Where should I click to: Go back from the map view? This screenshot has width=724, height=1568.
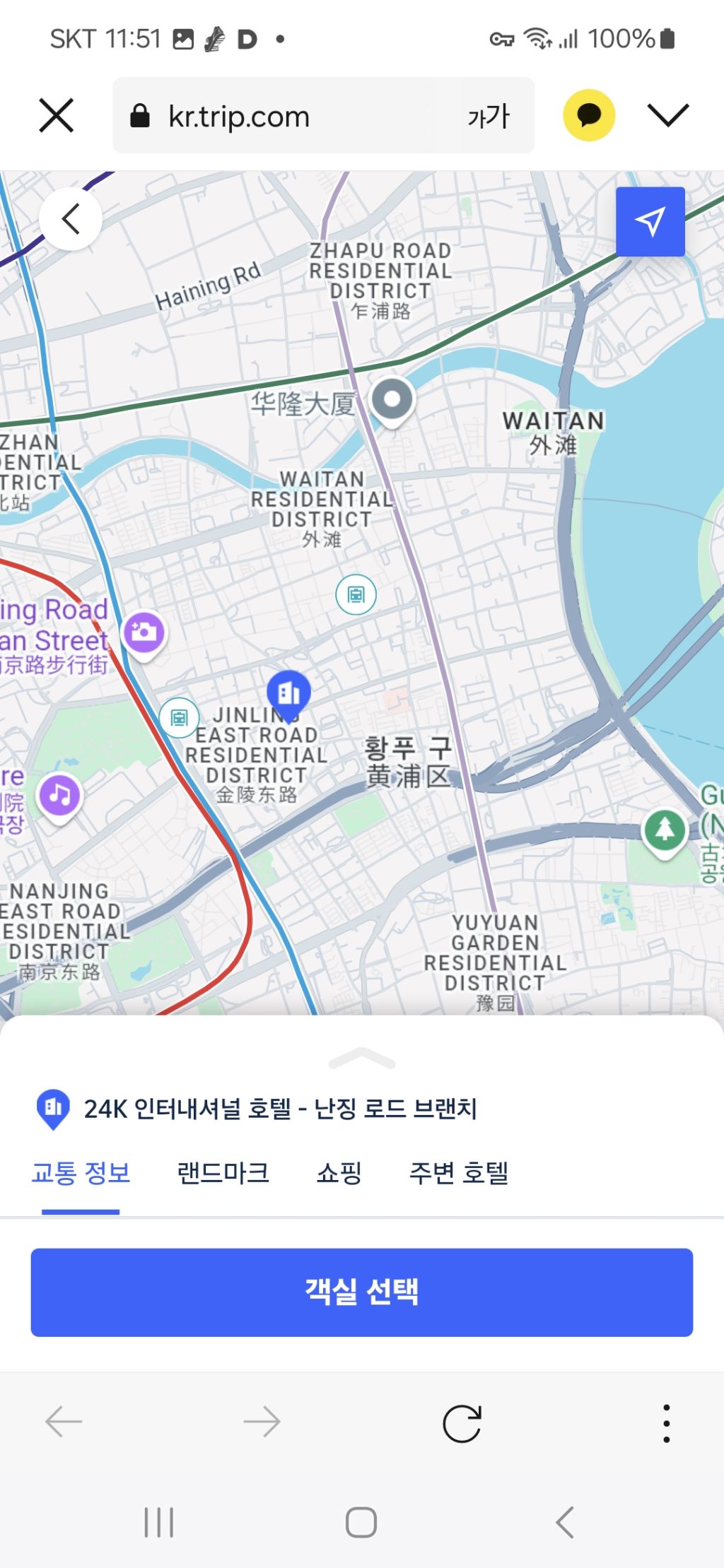click(71, 219)
